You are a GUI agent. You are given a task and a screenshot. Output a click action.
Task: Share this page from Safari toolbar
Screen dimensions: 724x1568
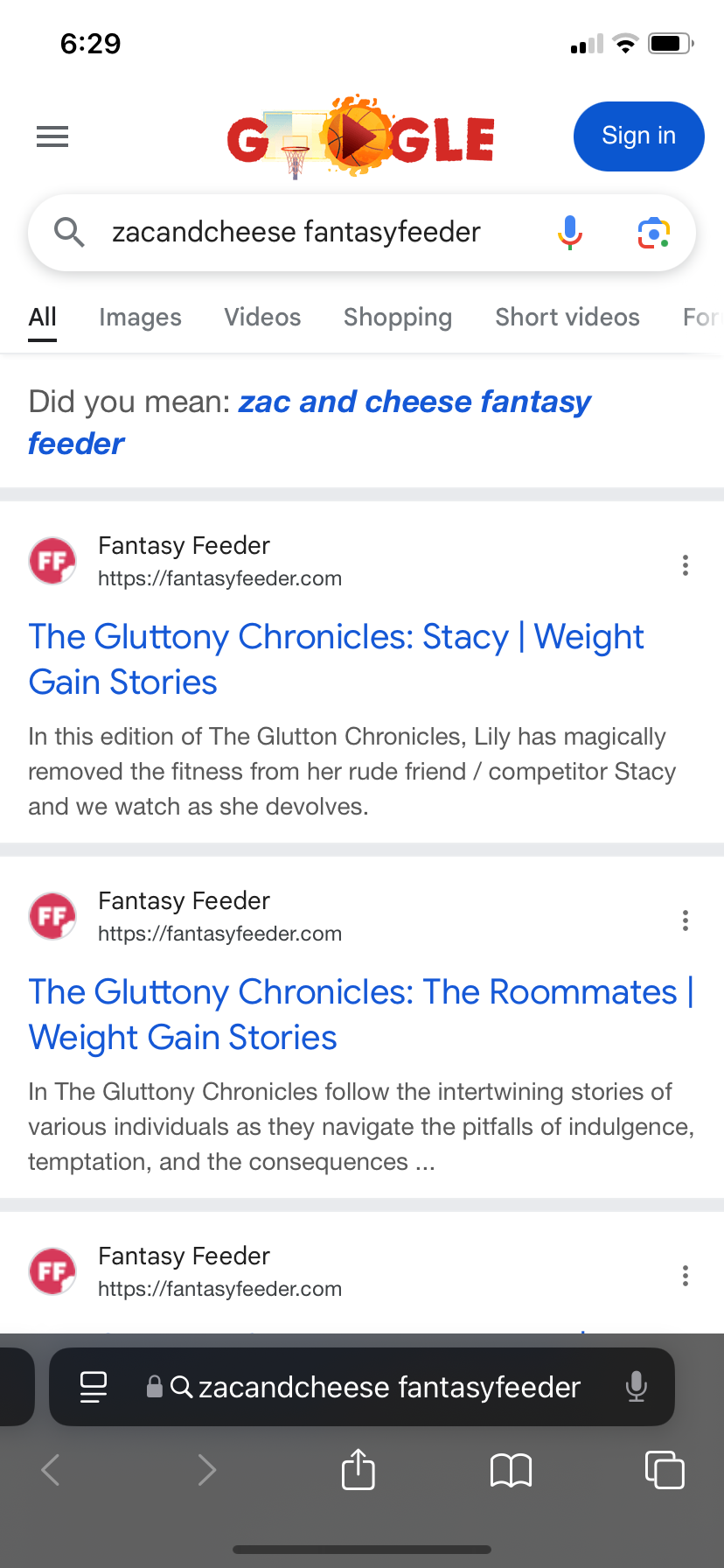click(358, 1469)
